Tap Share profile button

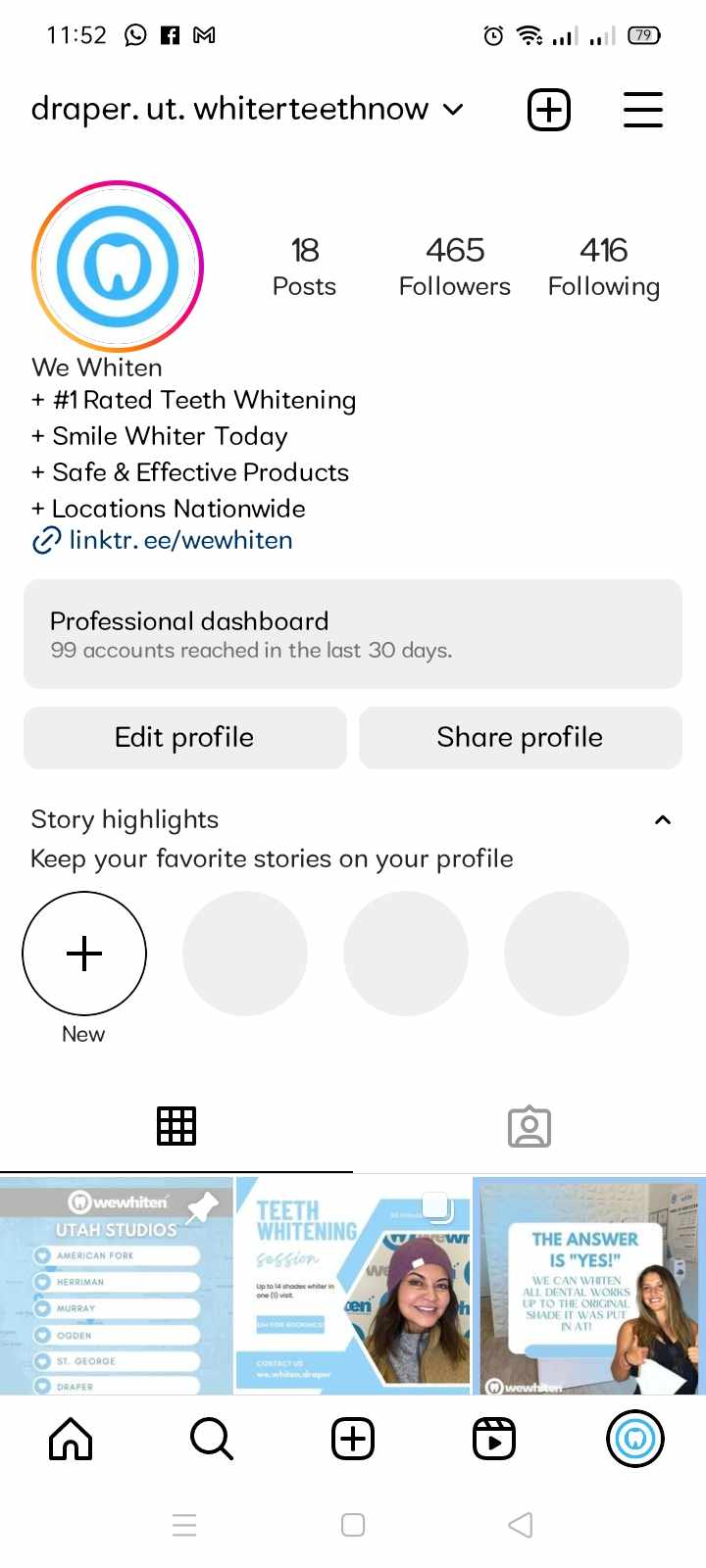[520, 737]
